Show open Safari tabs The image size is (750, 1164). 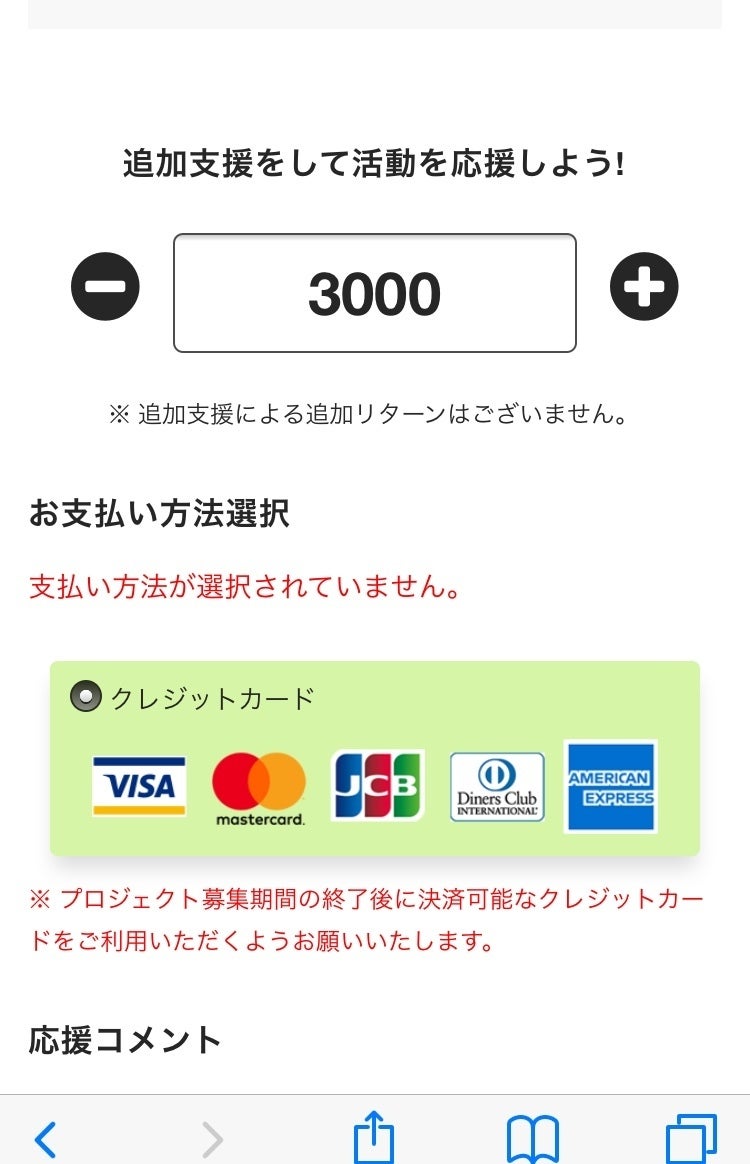(x=691, y=1139)
